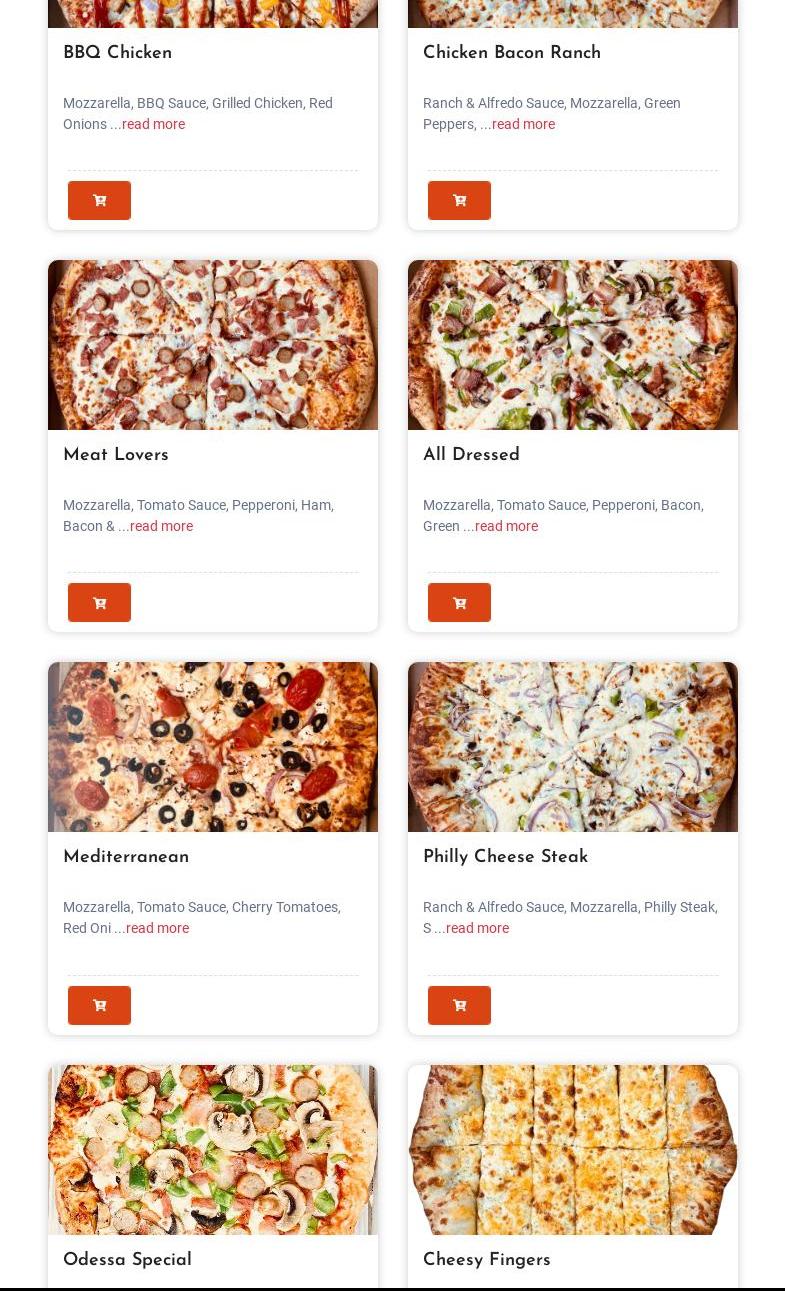
Task: Add Philly Cheese Steak to cart
Action: 459,1005
